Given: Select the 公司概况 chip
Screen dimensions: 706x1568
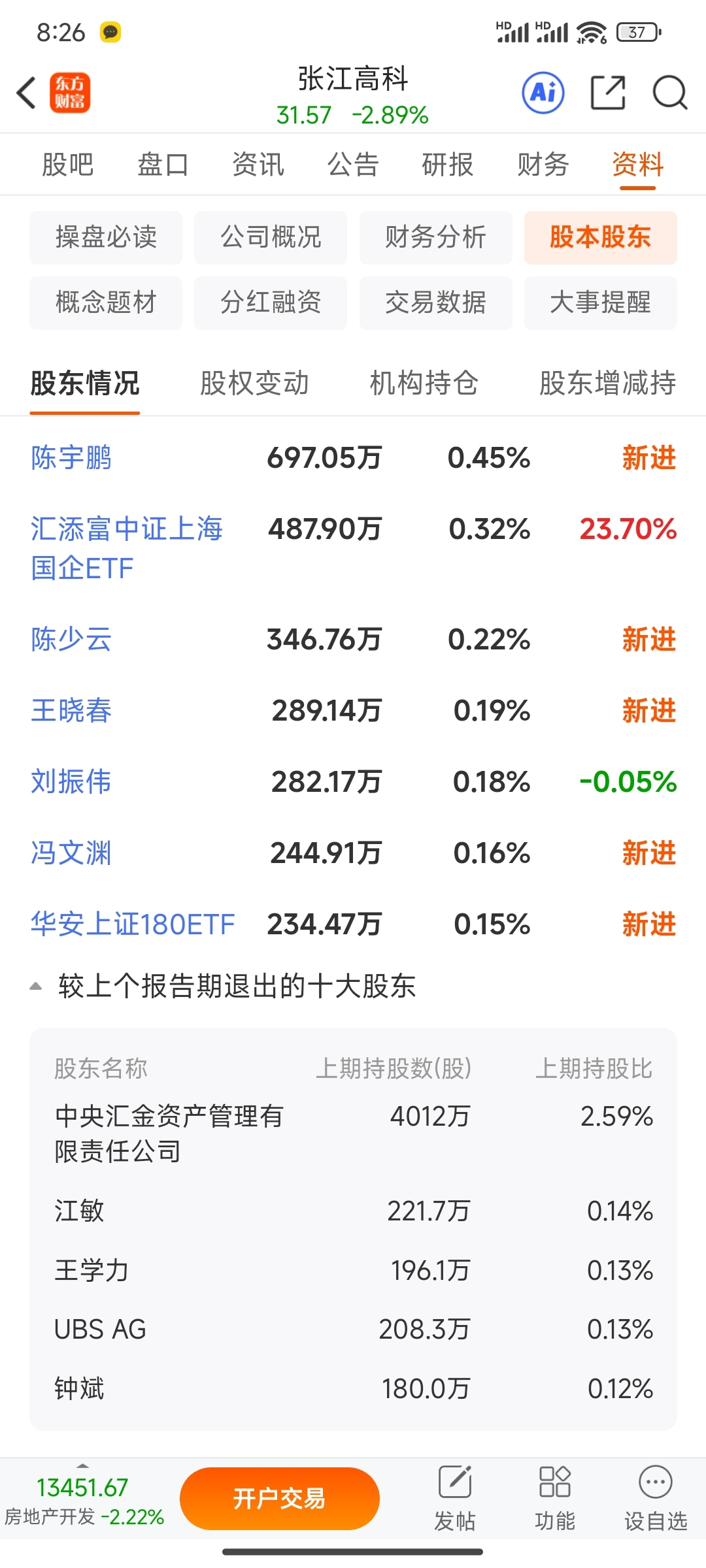Looking at the screenshot, I should (x=271, y=237).
